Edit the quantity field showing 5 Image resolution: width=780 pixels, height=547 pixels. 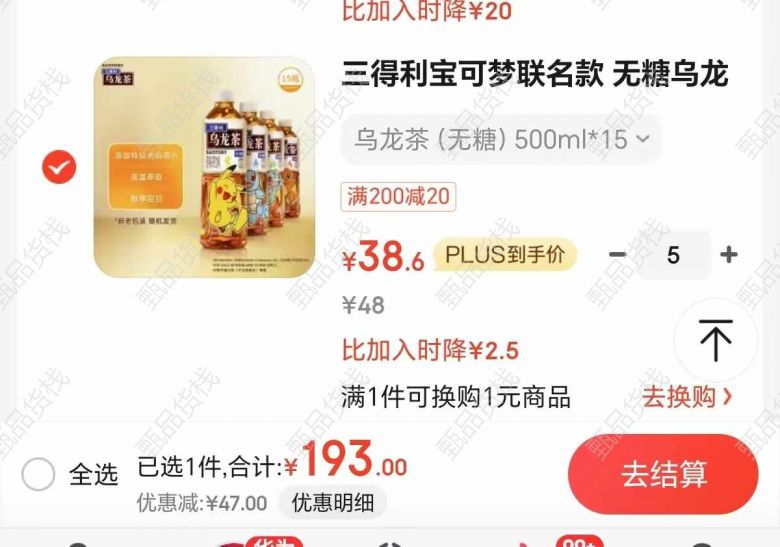tap(673, 255)
